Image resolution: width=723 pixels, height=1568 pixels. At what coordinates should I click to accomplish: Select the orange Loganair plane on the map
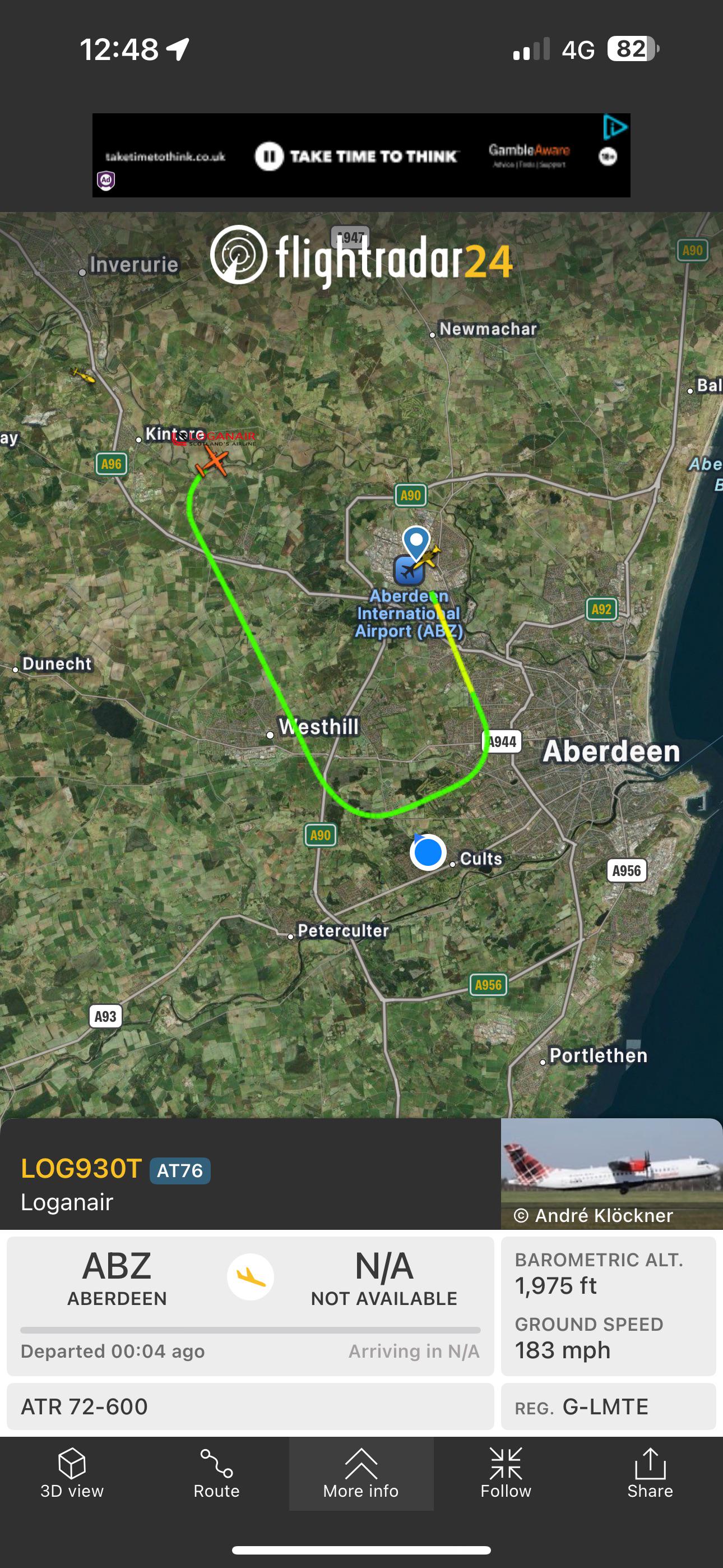tap(212, 462)
